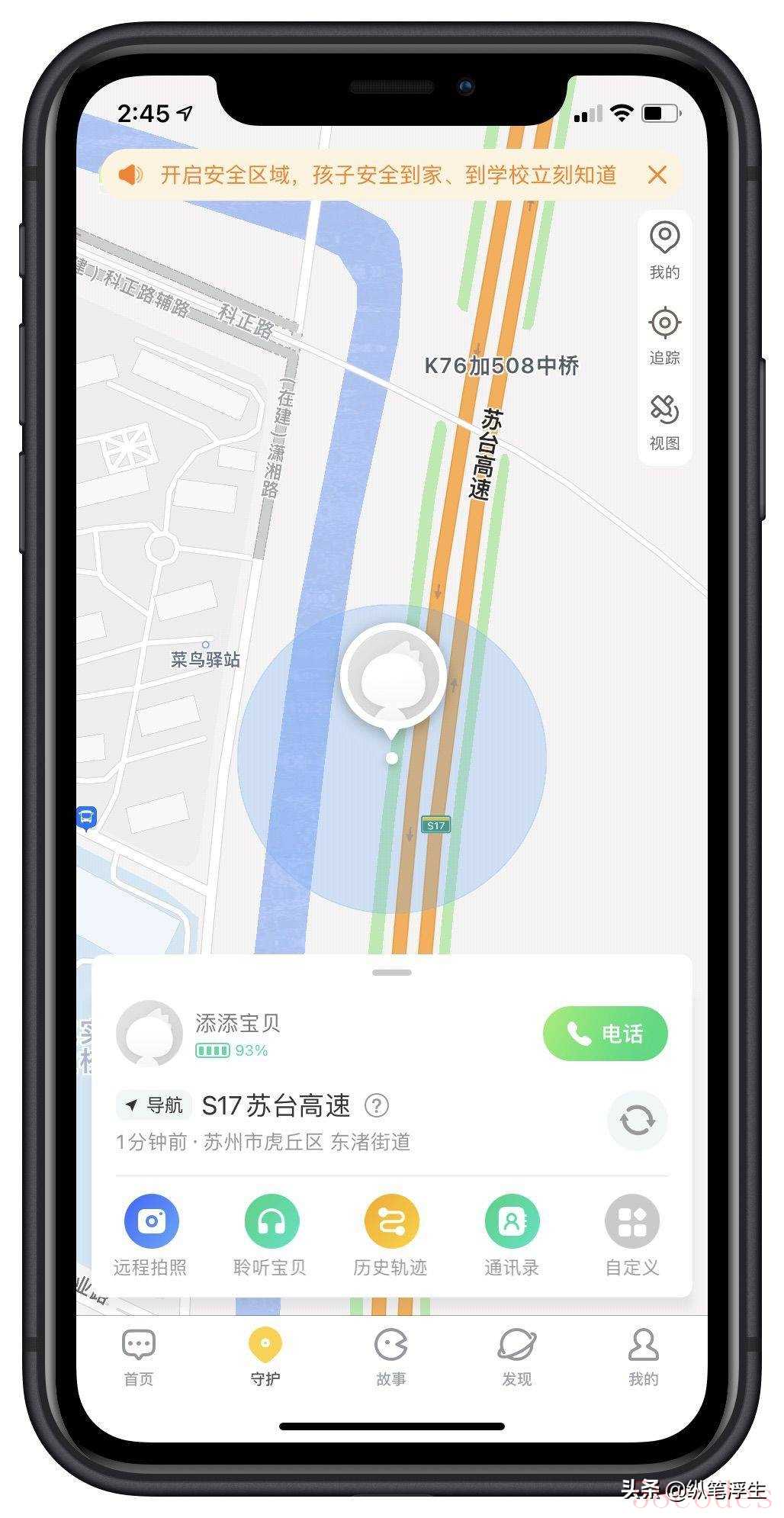The image size is (784, 1518).
Task: Start navigation with 导航 button
Action: point(154,1105)
